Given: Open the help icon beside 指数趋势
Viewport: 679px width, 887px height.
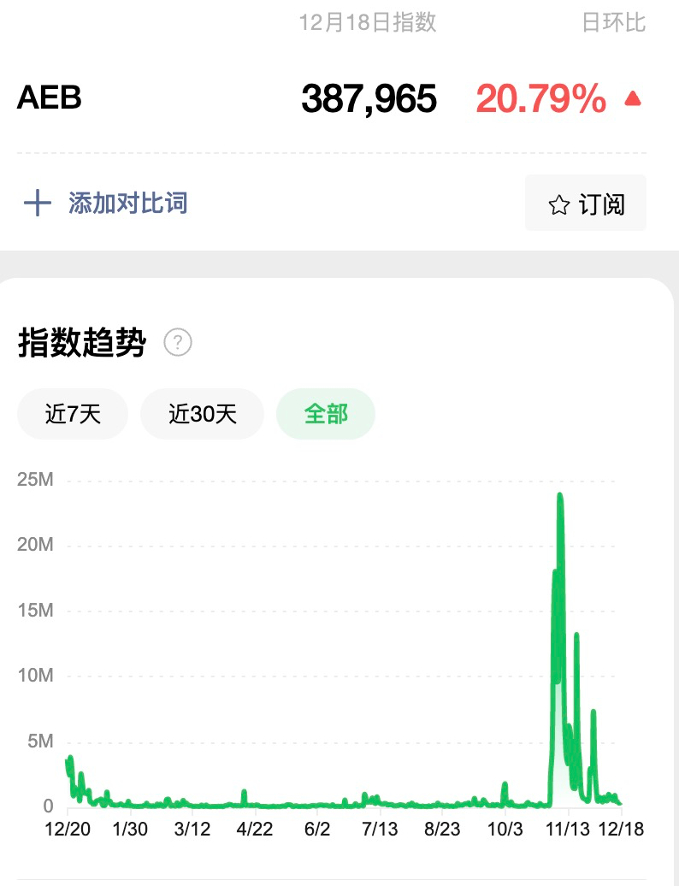Looking at the screenshot, I should pos(178,343).
